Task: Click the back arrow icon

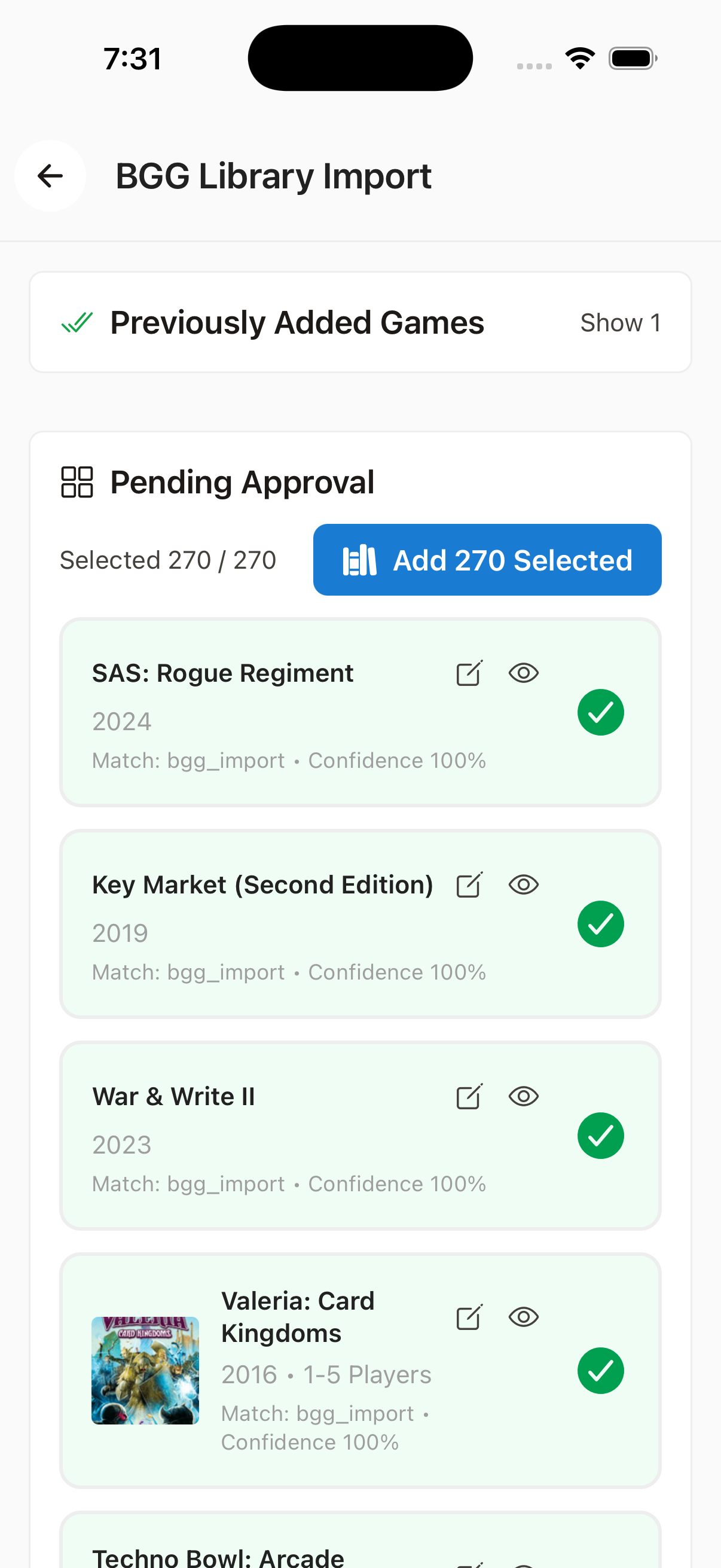Action: [50, 176]
